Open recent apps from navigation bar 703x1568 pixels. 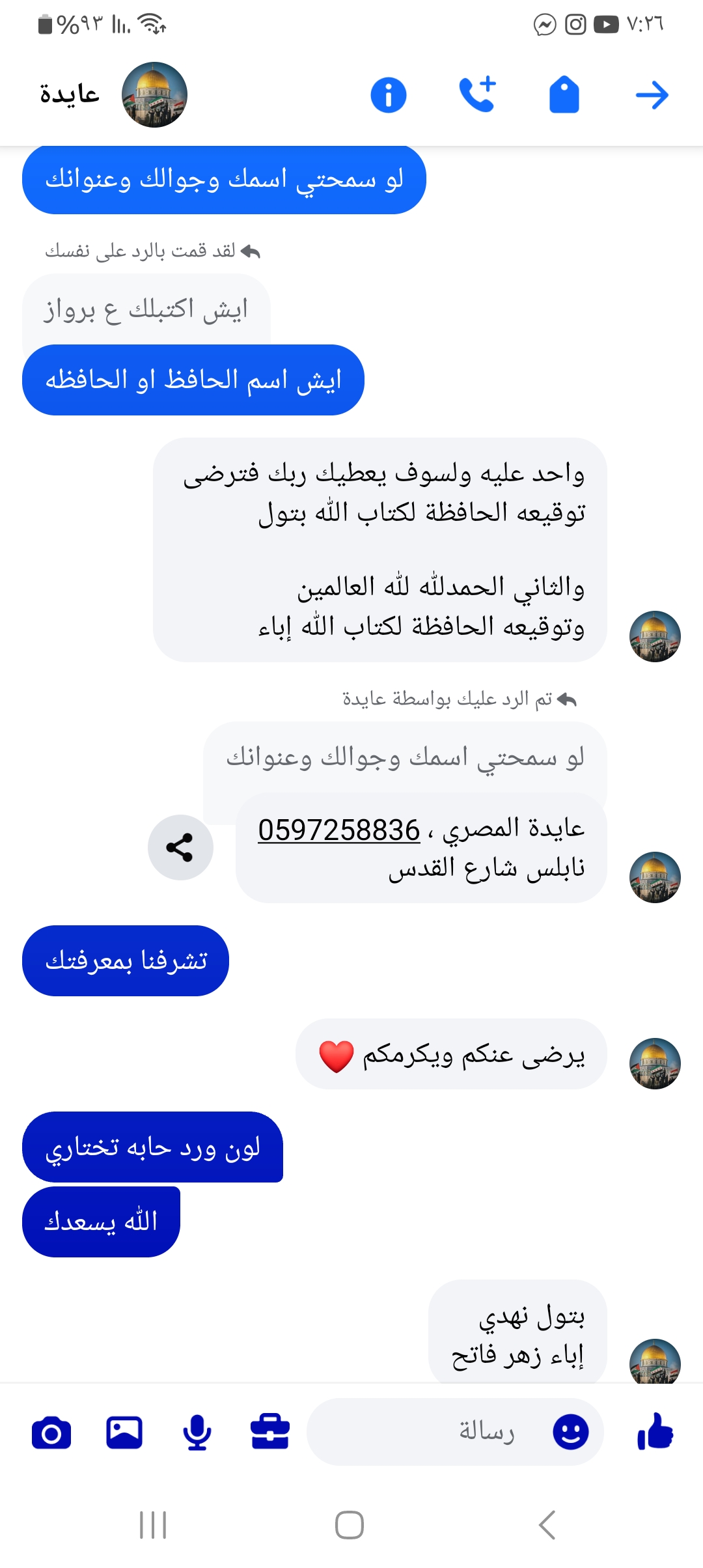pyautogui.click(x=154, y=1524)
